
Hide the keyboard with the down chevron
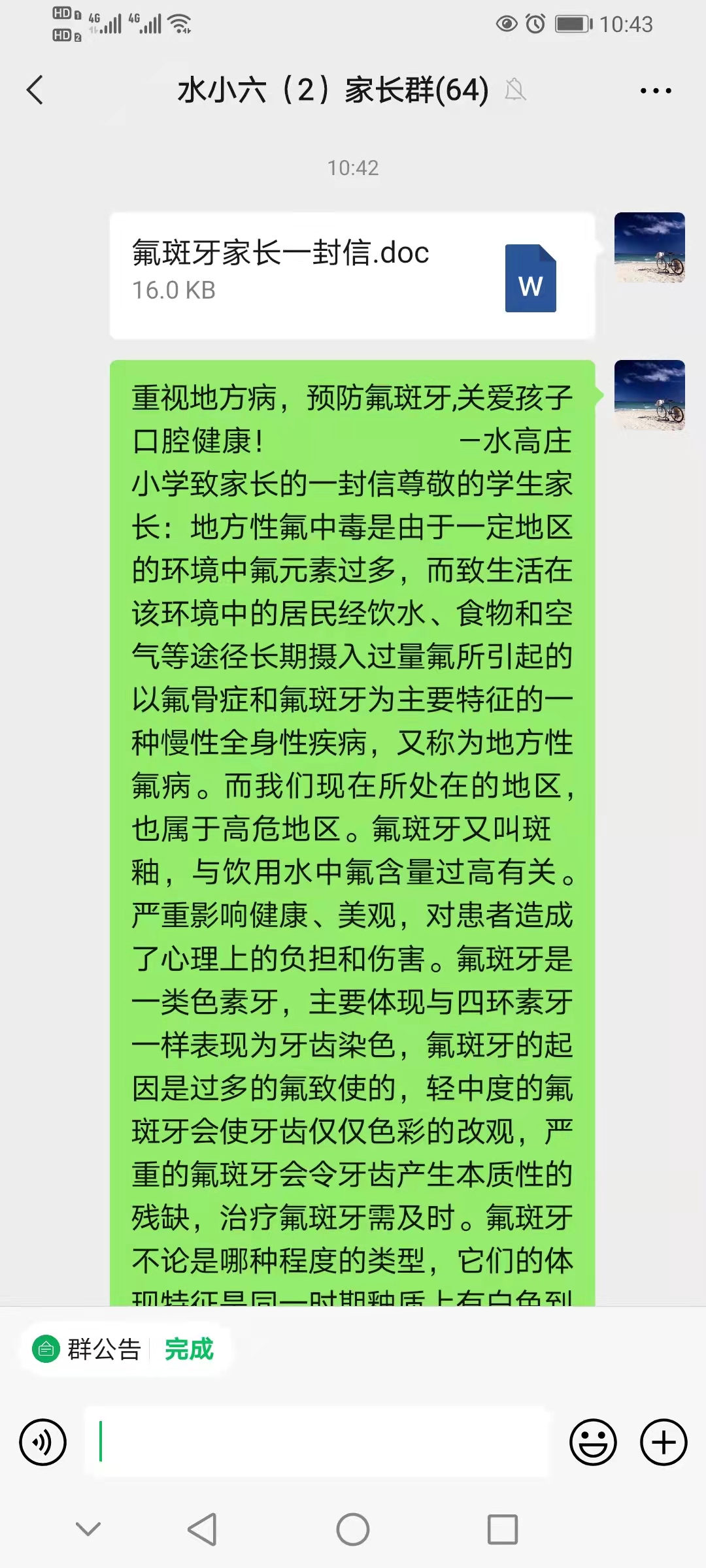click(x=88, y=1529)
